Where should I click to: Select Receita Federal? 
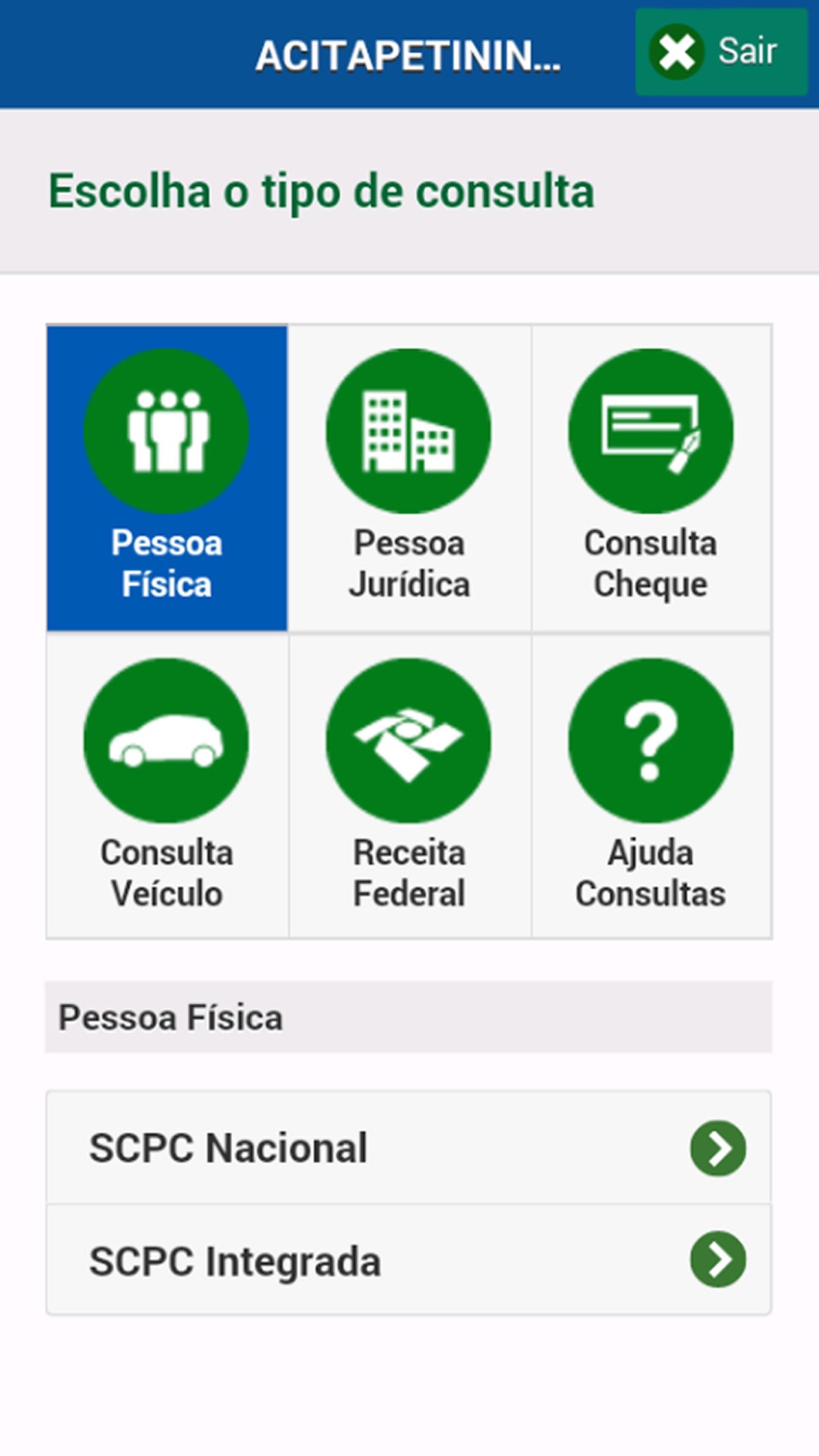click(x=409, y=786)
